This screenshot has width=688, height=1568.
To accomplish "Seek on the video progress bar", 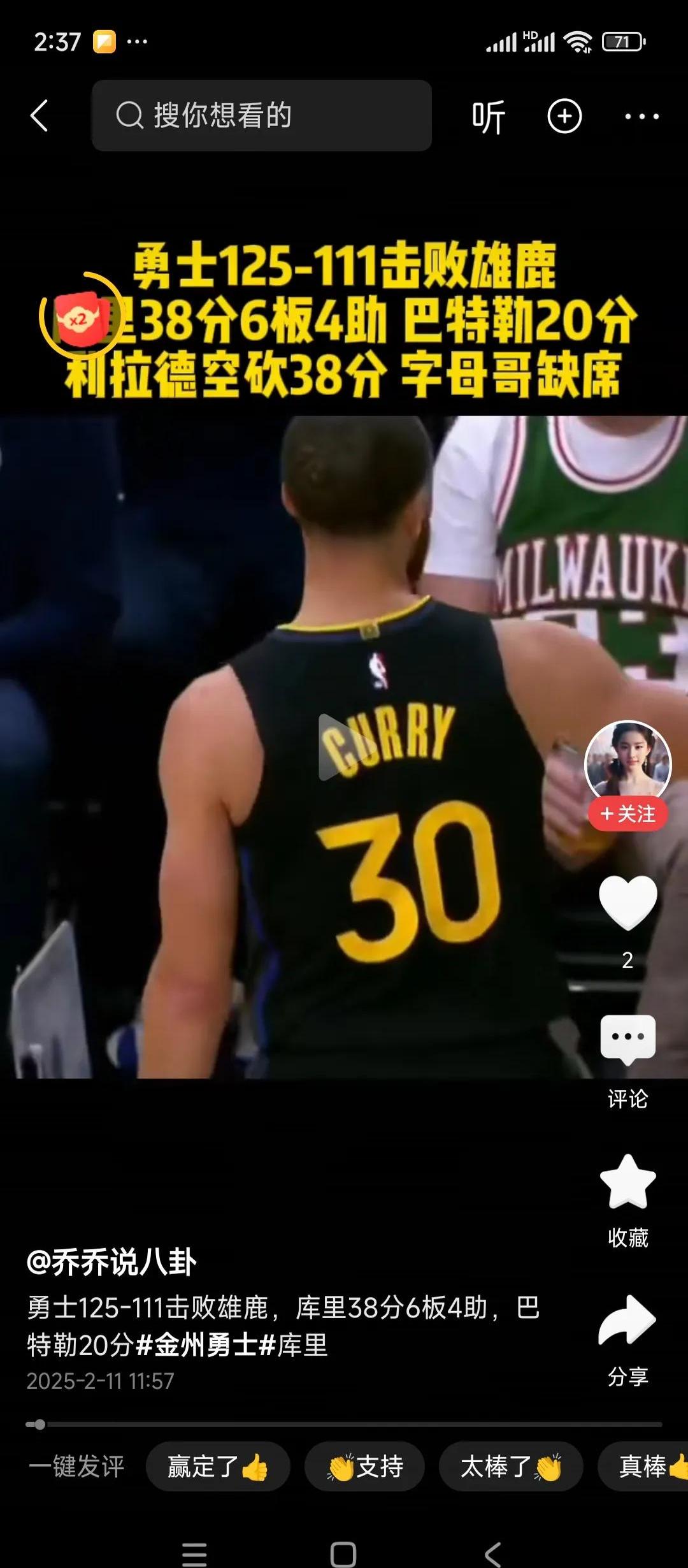I will (x=344, y=1425).
